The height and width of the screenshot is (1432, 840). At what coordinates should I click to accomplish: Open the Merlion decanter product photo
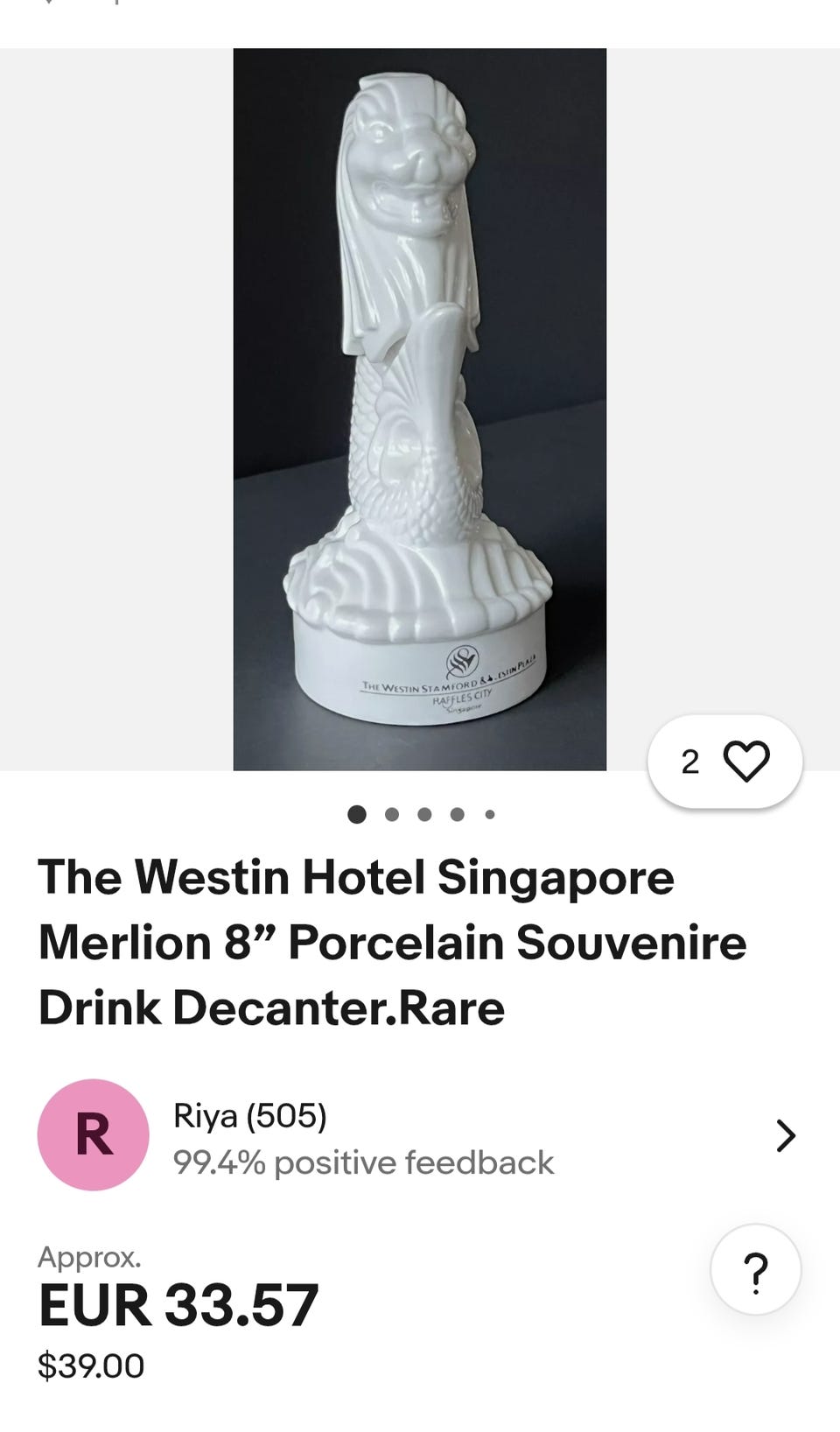[419, 409]
